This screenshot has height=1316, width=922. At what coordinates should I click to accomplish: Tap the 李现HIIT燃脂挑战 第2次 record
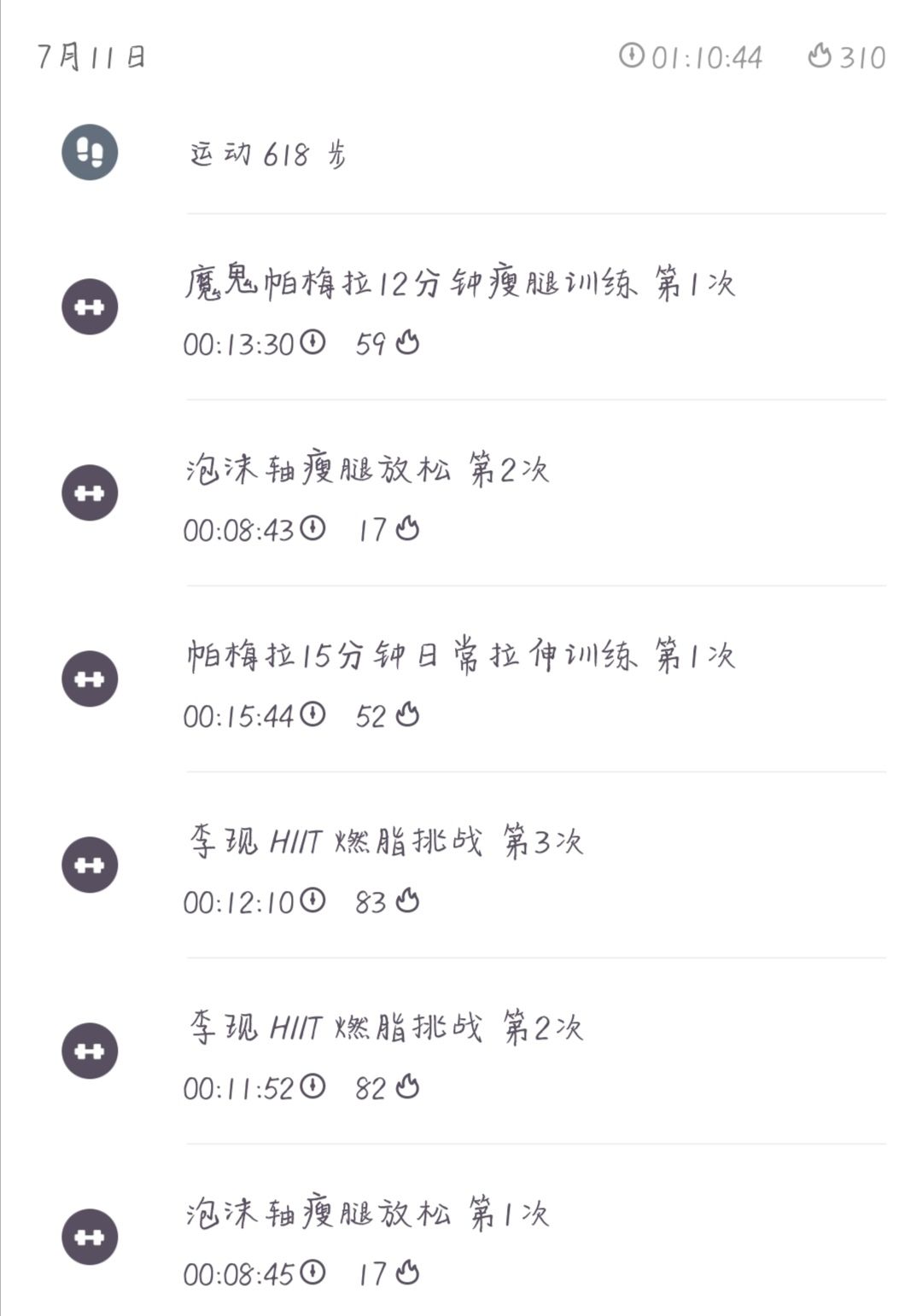[x=386, y=1028]
